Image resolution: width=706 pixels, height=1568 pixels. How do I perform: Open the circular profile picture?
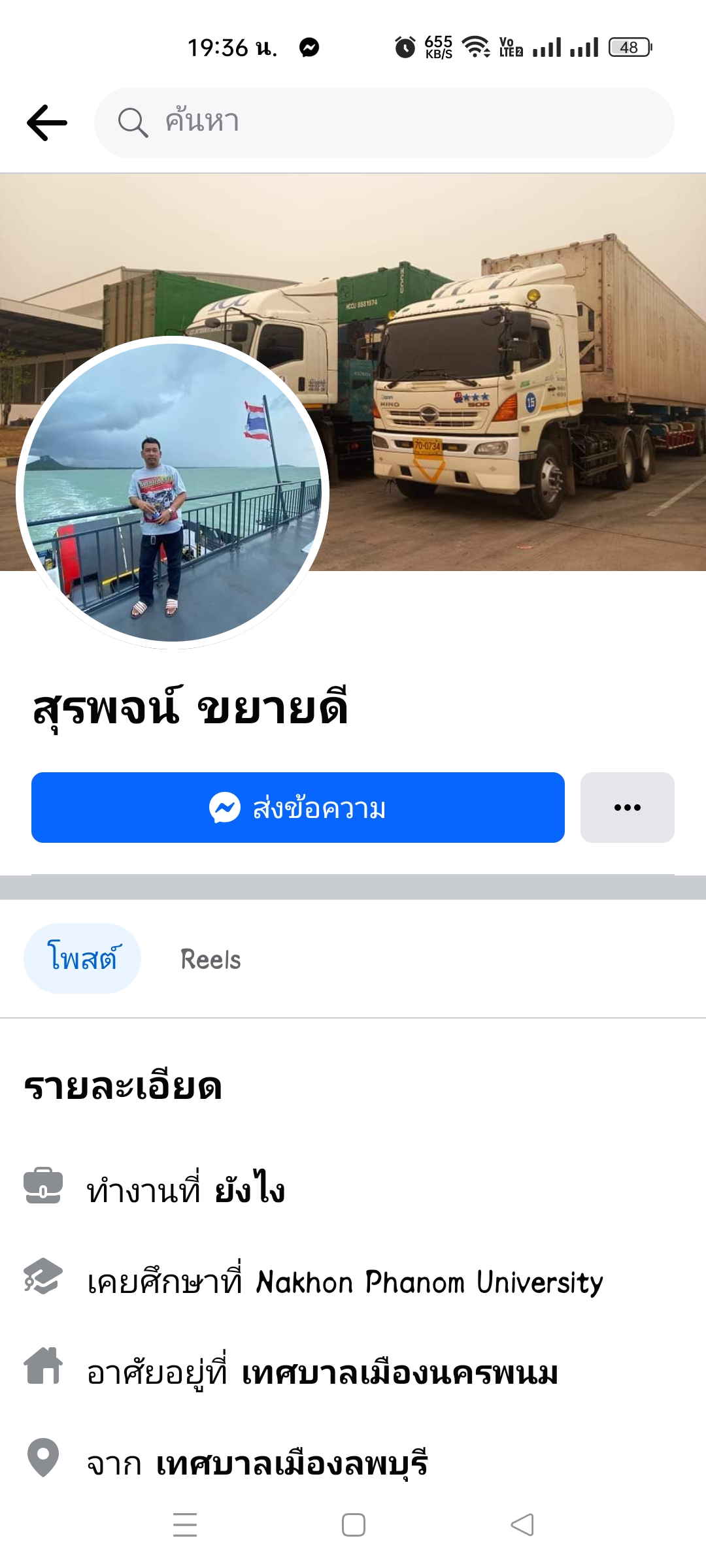173,493
